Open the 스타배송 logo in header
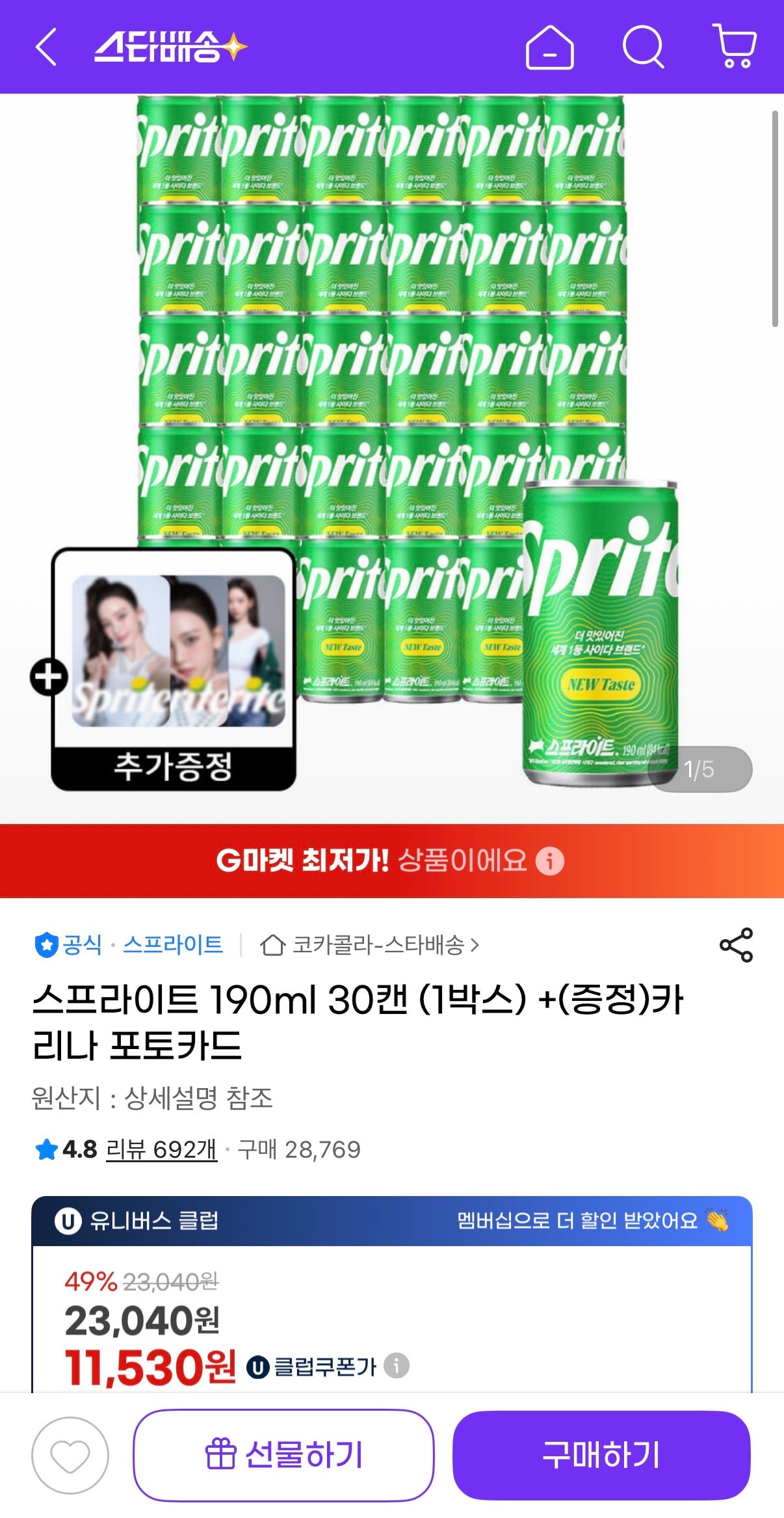This screenshot has height=1518, width=784. (170, 47)
